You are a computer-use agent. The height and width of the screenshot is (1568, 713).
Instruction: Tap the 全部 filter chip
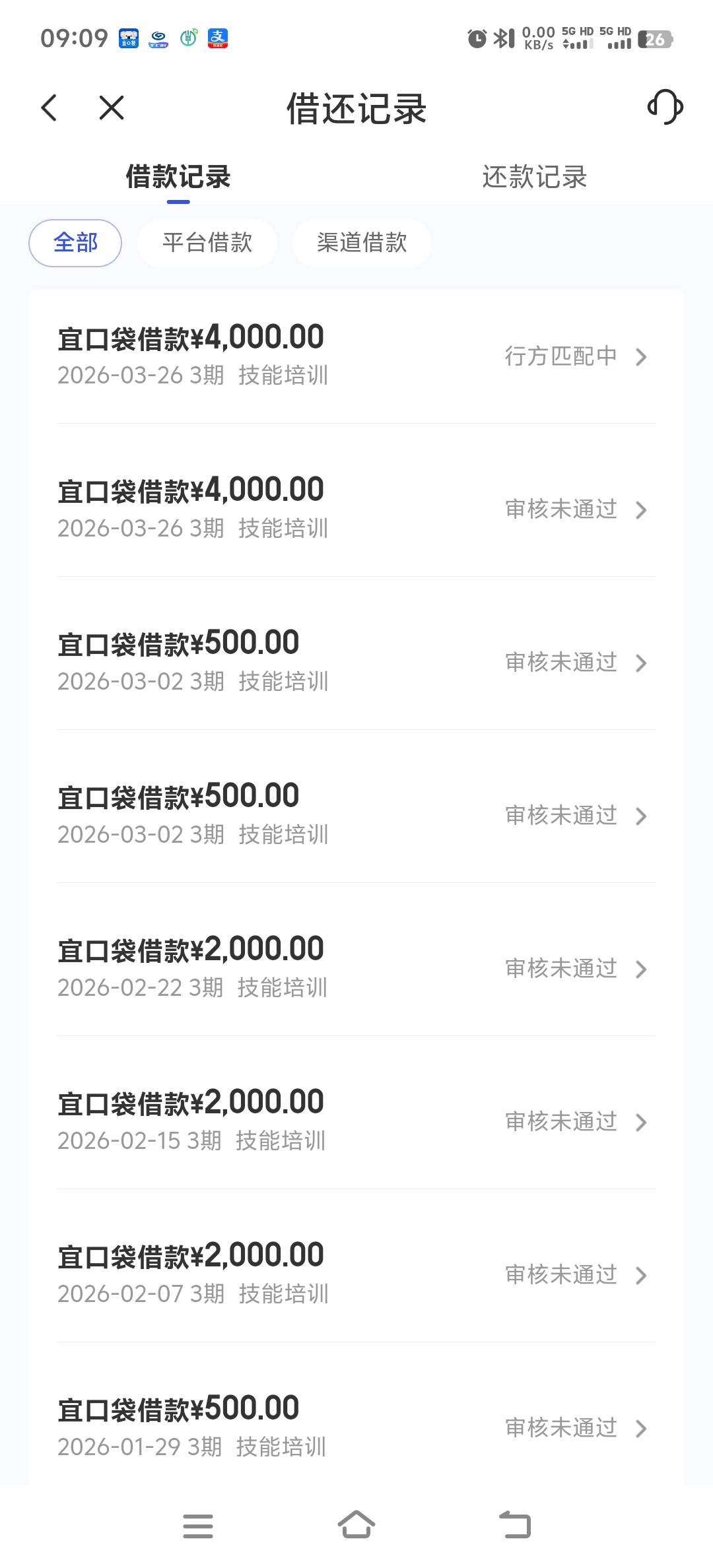coord(75,243)
